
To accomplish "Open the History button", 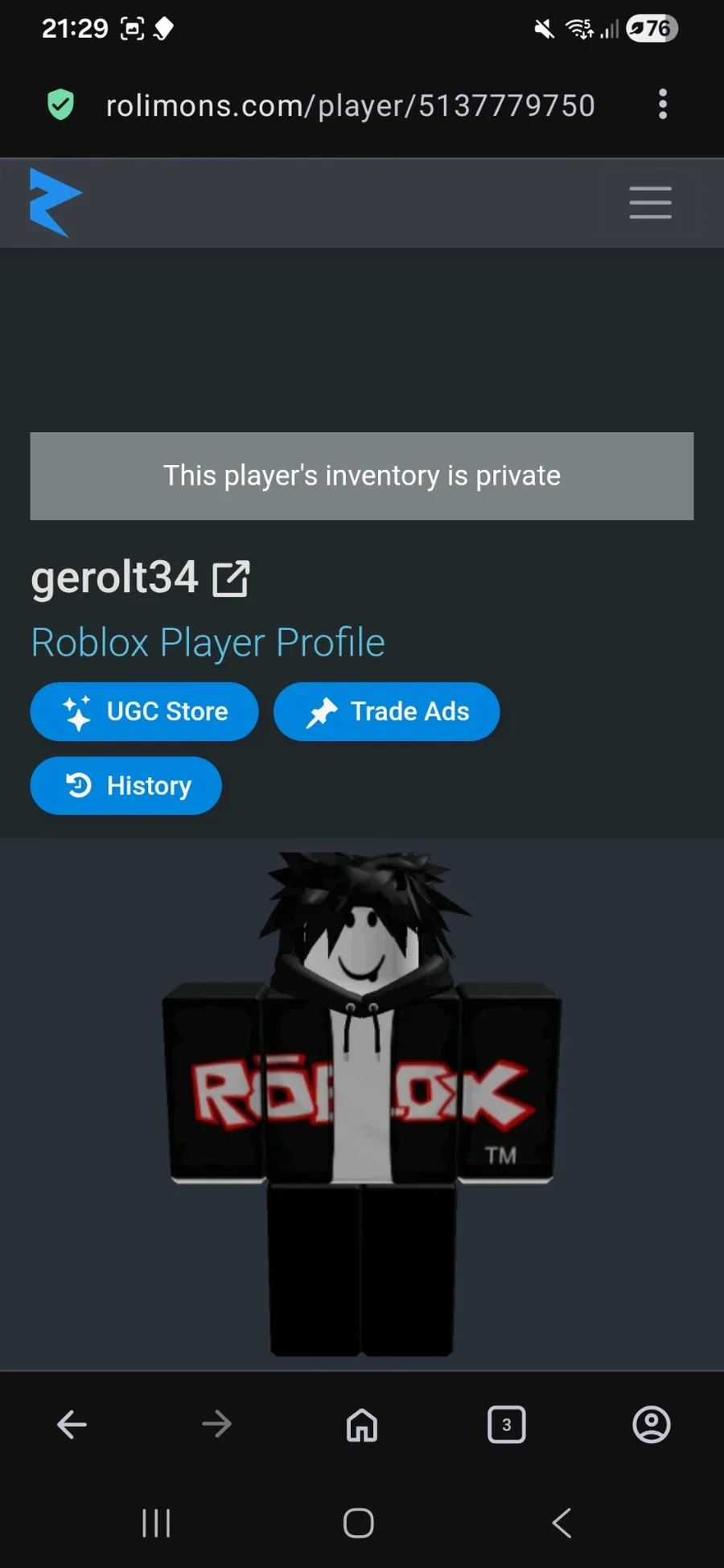I will (x=126, y=786).
